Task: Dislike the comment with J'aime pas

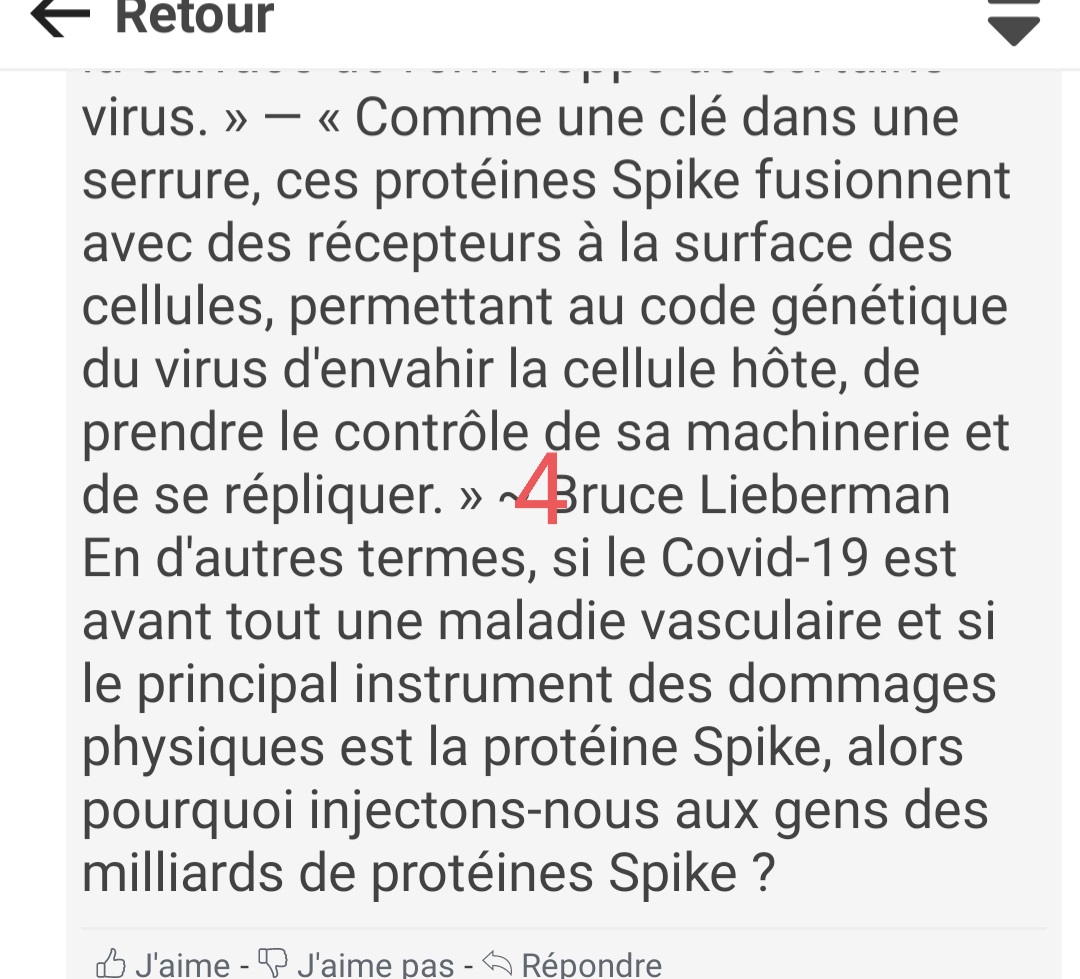Action: (x=358, y=964)
